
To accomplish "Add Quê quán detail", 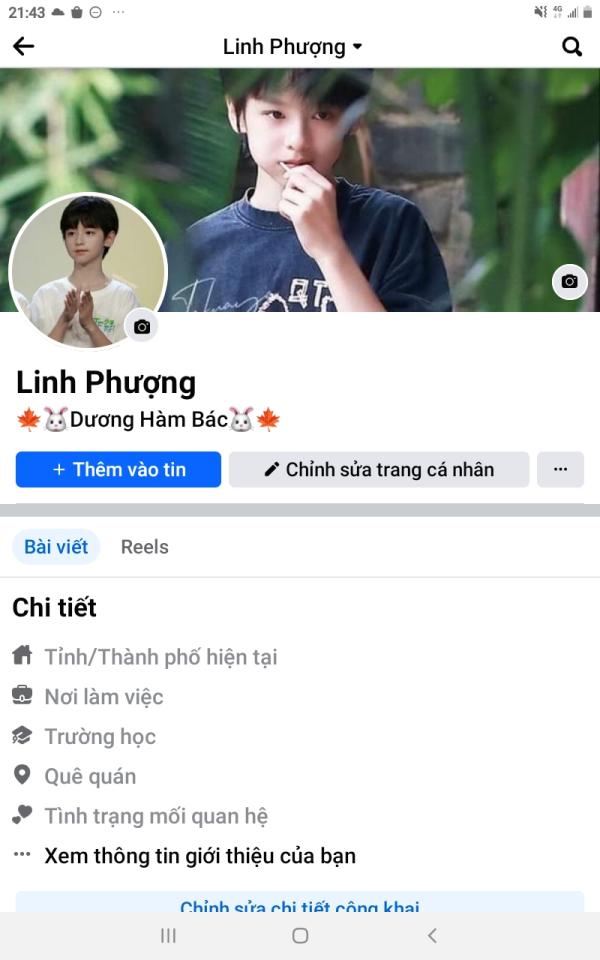I will (90, 777).
